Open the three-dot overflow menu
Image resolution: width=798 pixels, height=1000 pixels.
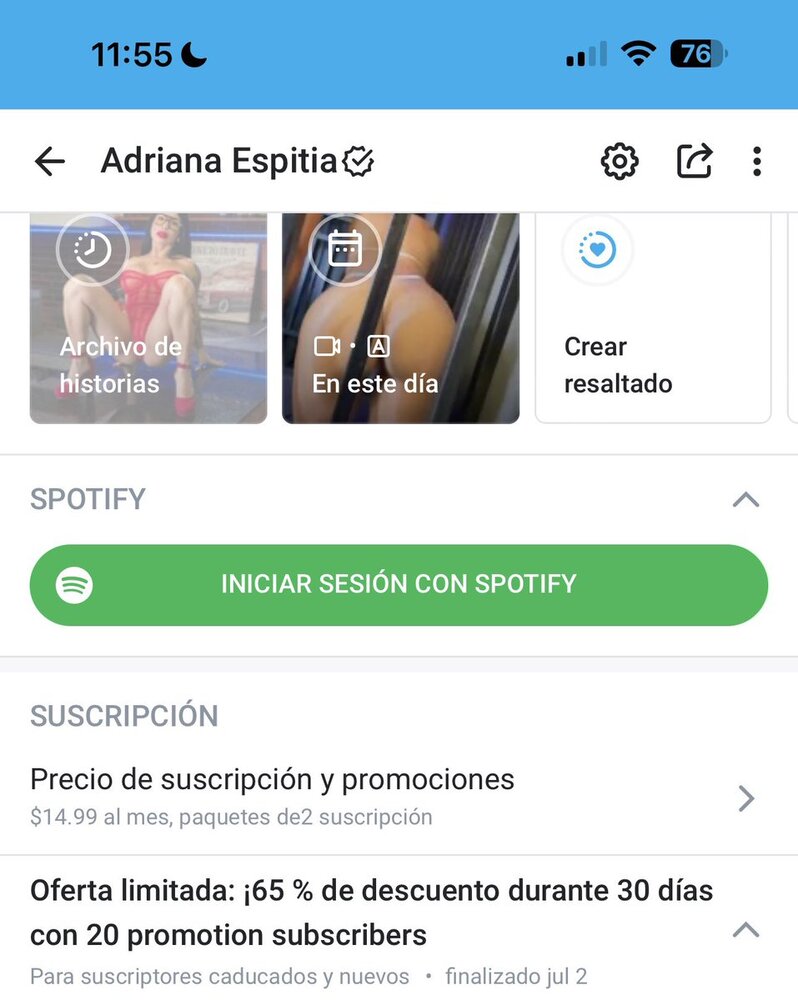(757, 161)
